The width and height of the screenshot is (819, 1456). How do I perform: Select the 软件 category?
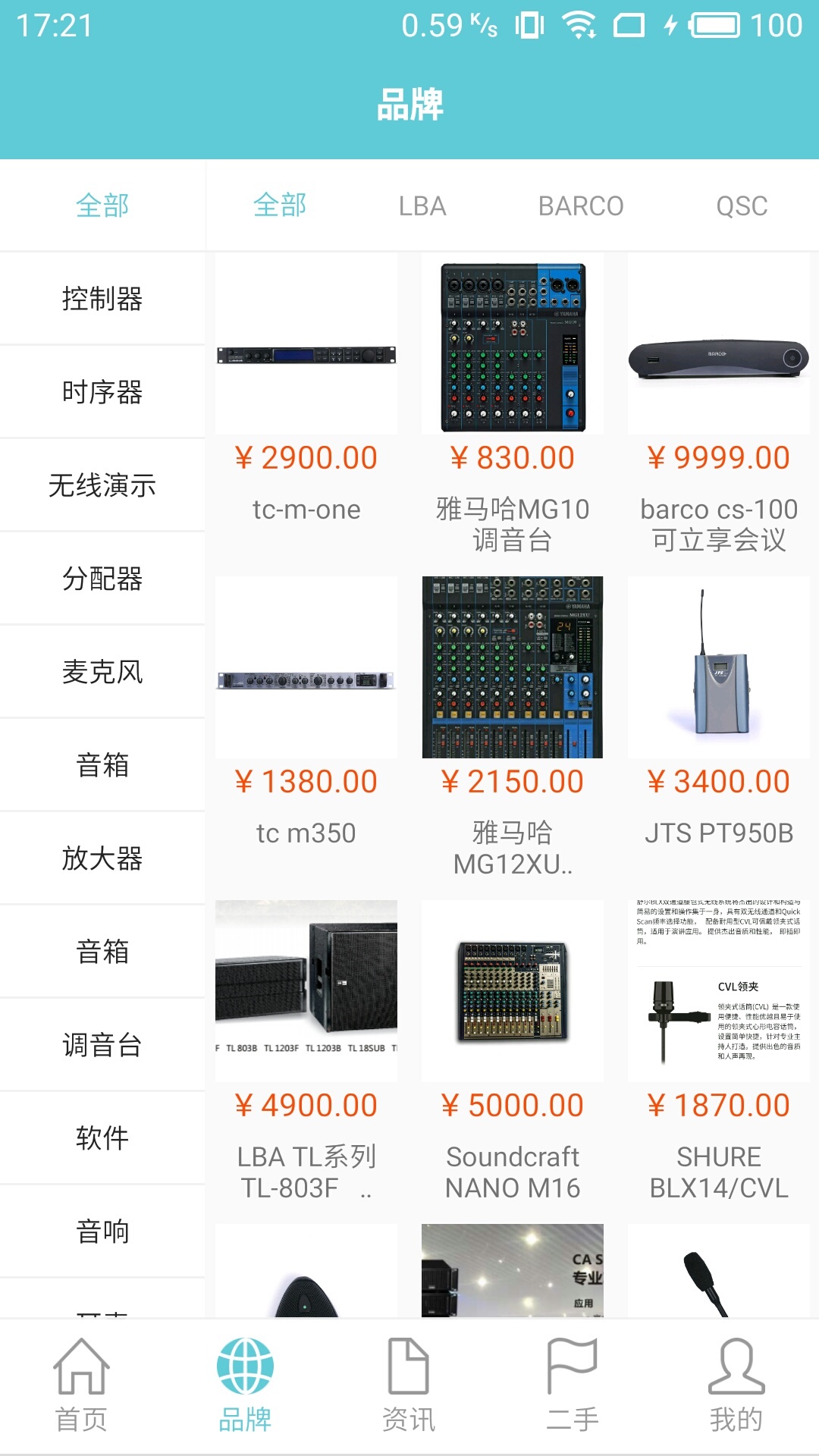point(102,1138)
